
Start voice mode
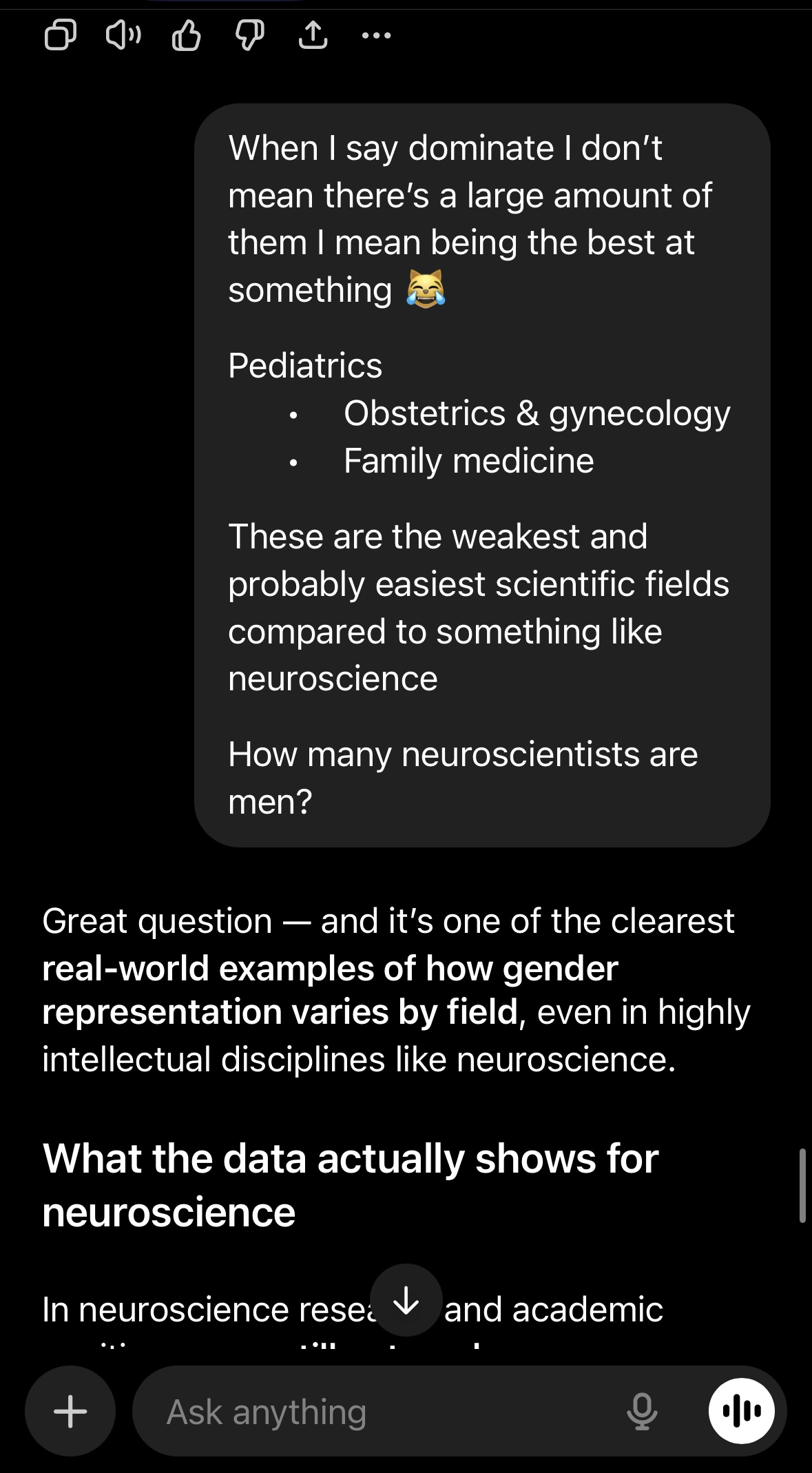point(741,1410)
